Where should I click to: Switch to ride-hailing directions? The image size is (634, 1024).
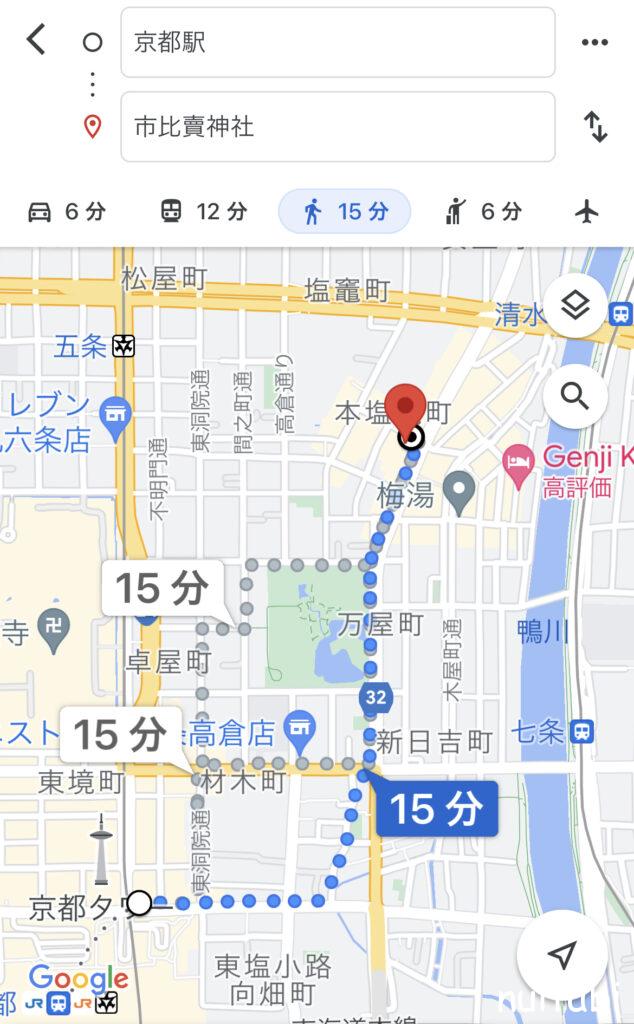483,211
